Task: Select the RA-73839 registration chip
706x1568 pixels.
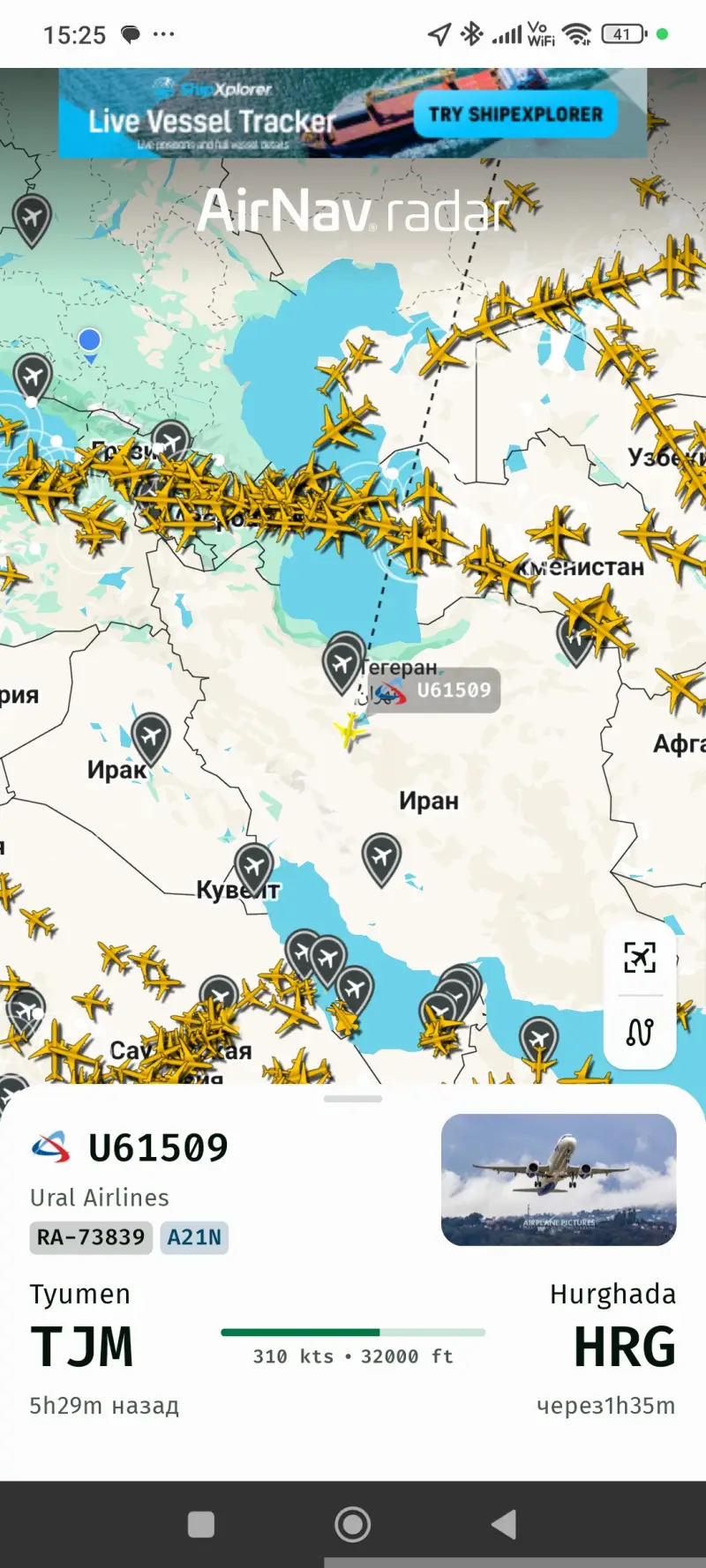Action: [91, 1237]
